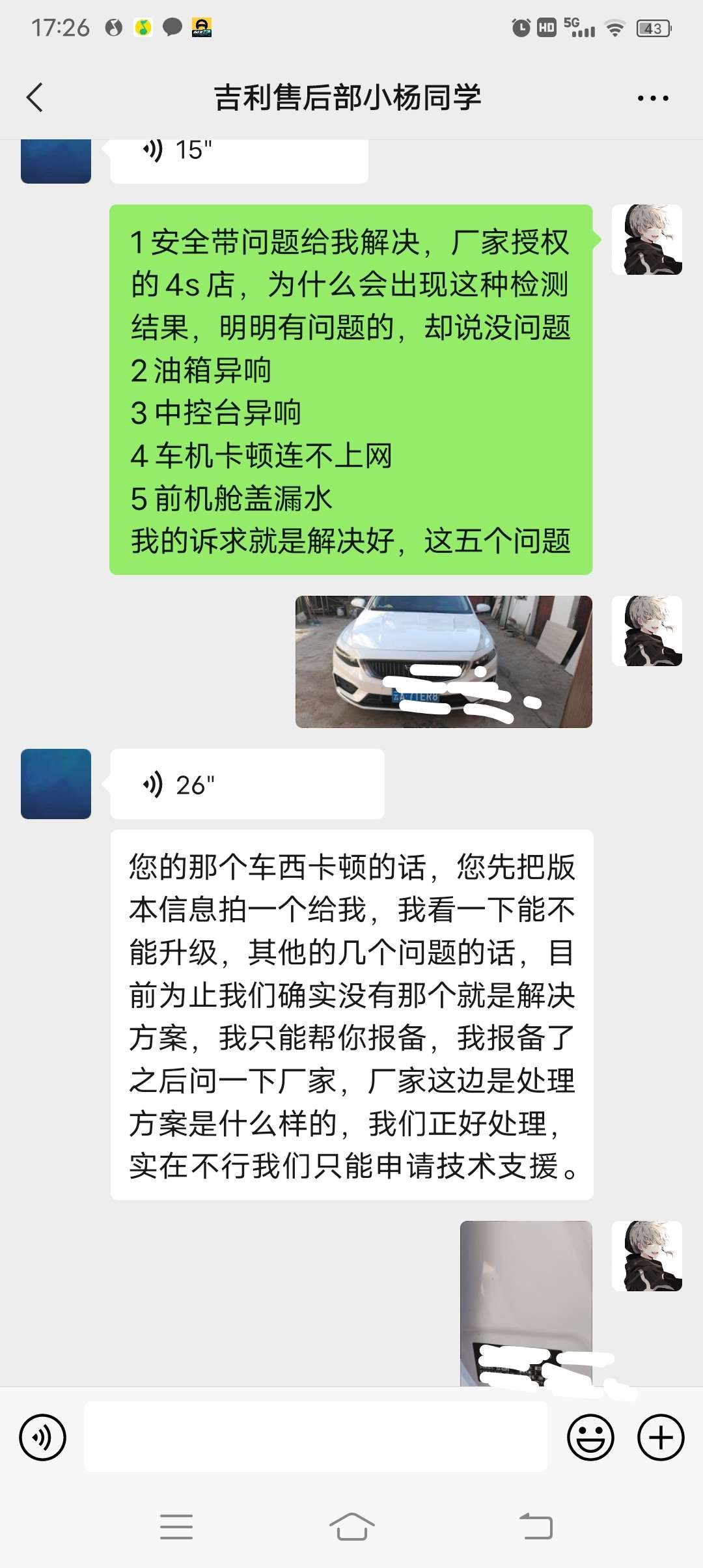Open the contact's blue avatar next to 26" message

56,784
